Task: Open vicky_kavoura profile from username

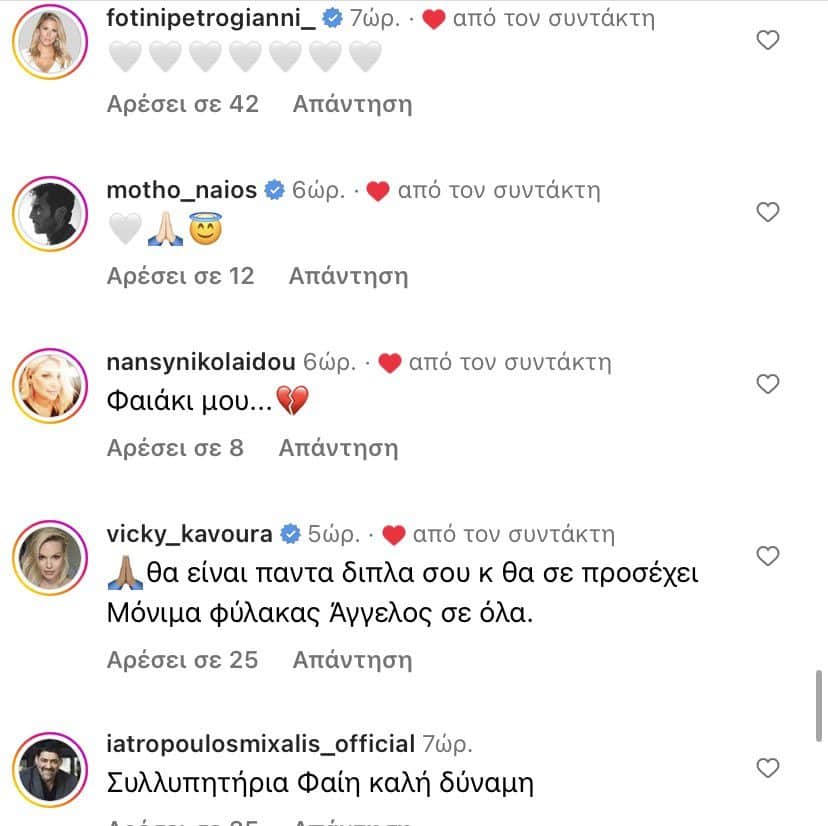Action: (190, 534)
